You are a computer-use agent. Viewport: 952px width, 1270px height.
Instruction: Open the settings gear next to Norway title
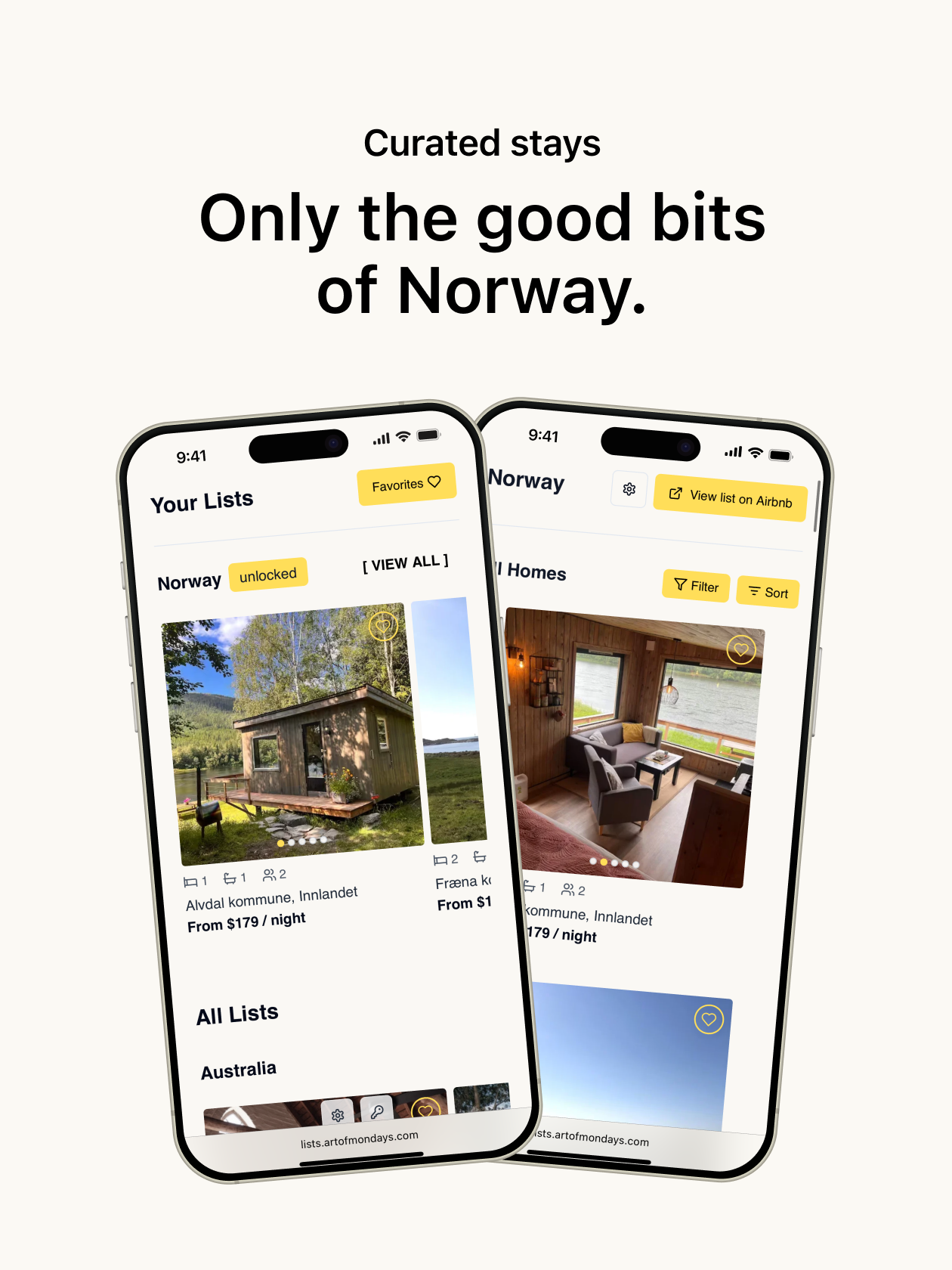(629, 490)
